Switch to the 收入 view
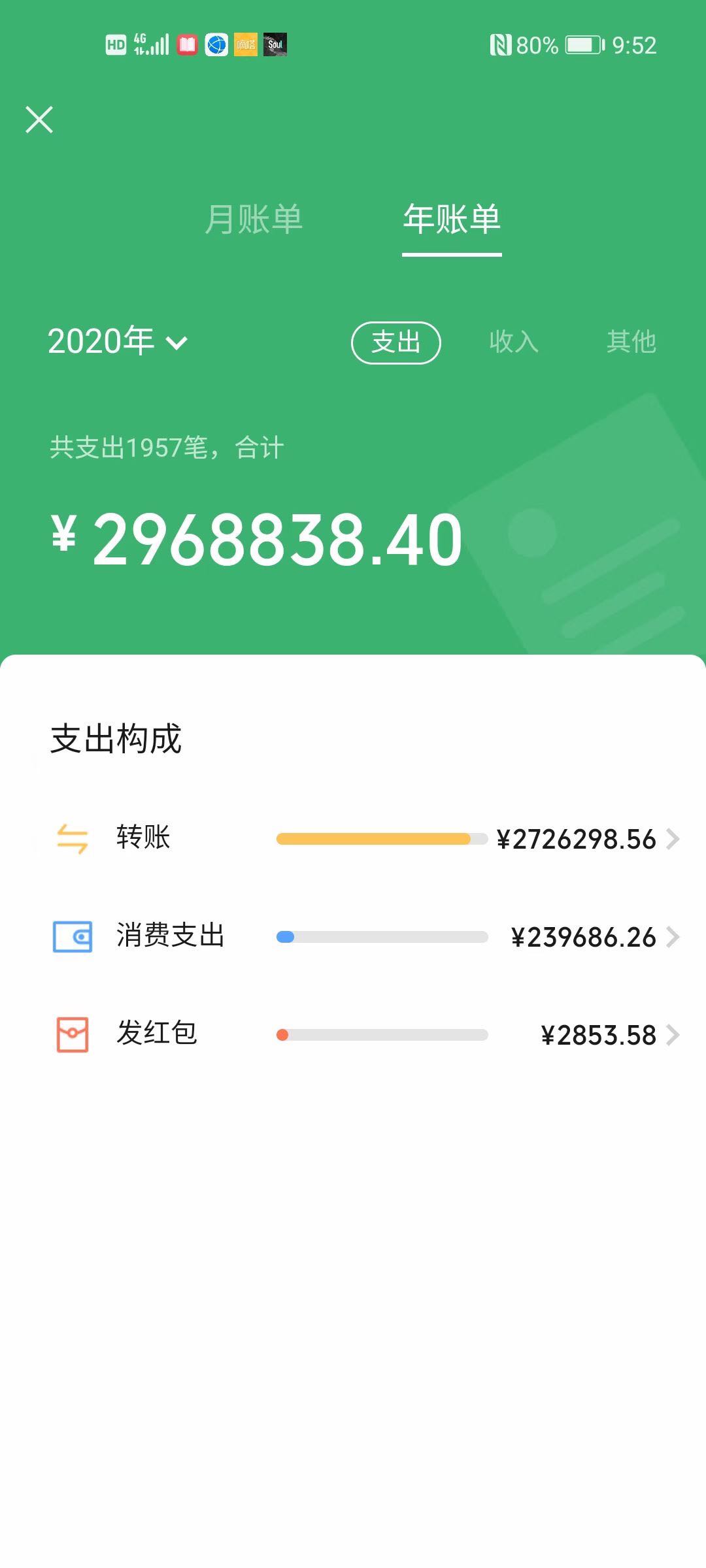The height and width of the screenshot is (1568, 706). click(514, 342)
